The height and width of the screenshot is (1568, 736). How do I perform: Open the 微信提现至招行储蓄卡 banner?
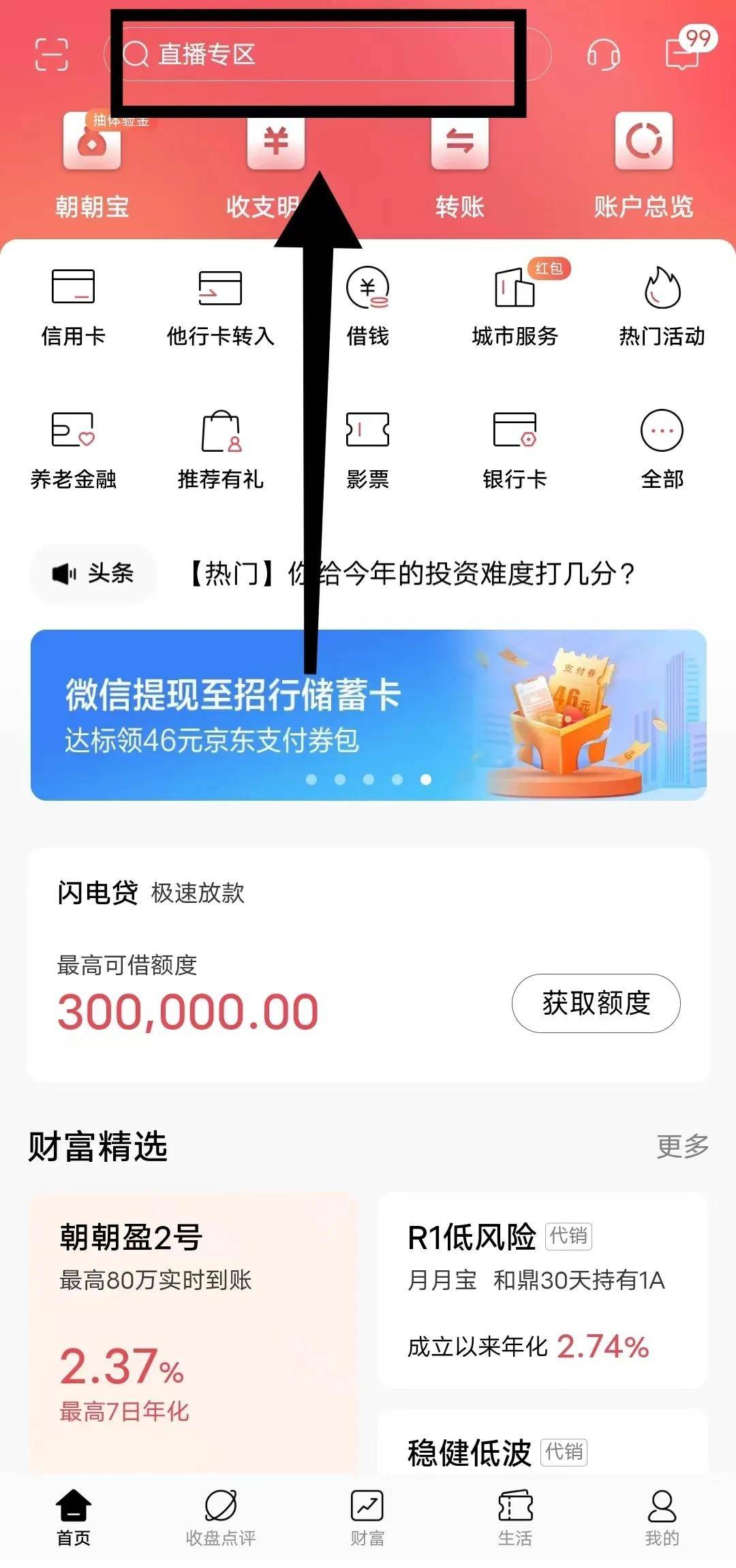click(x=368, y=714)
